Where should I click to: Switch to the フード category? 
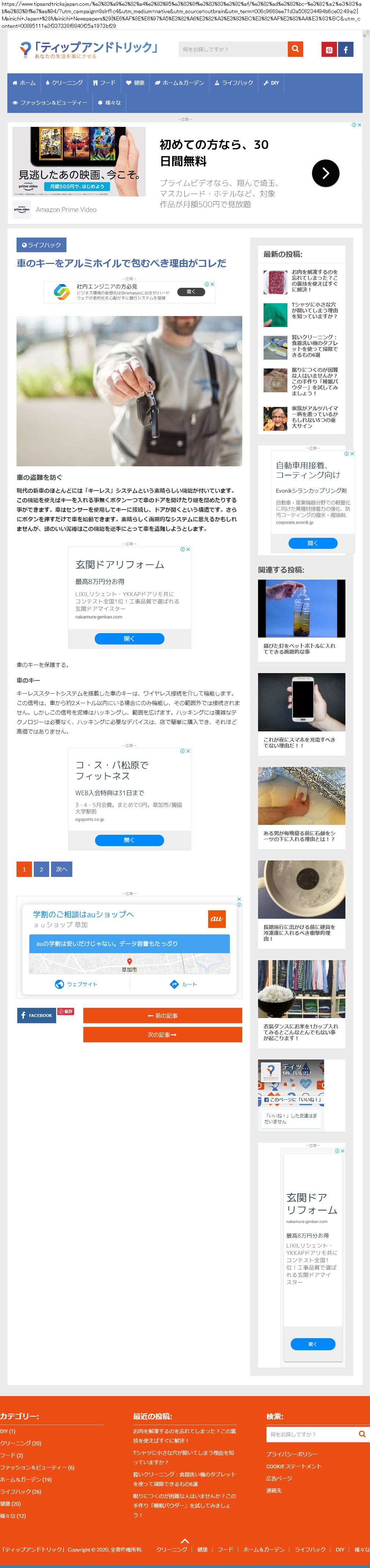(104, 83)
